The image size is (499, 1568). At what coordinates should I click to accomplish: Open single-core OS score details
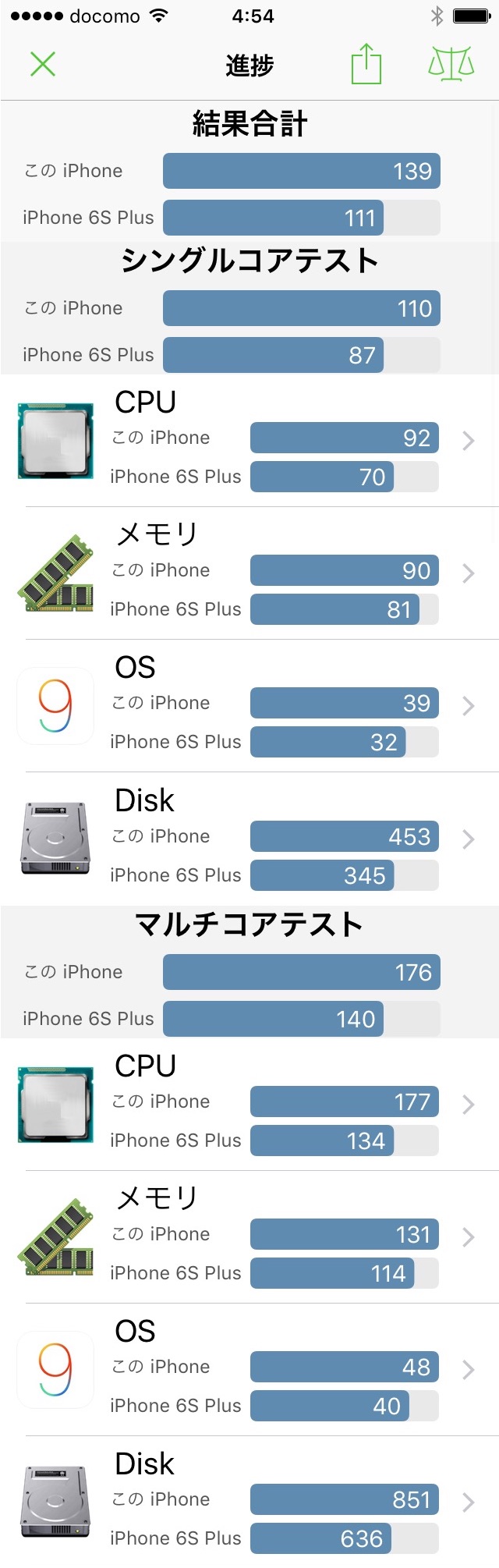249,706
